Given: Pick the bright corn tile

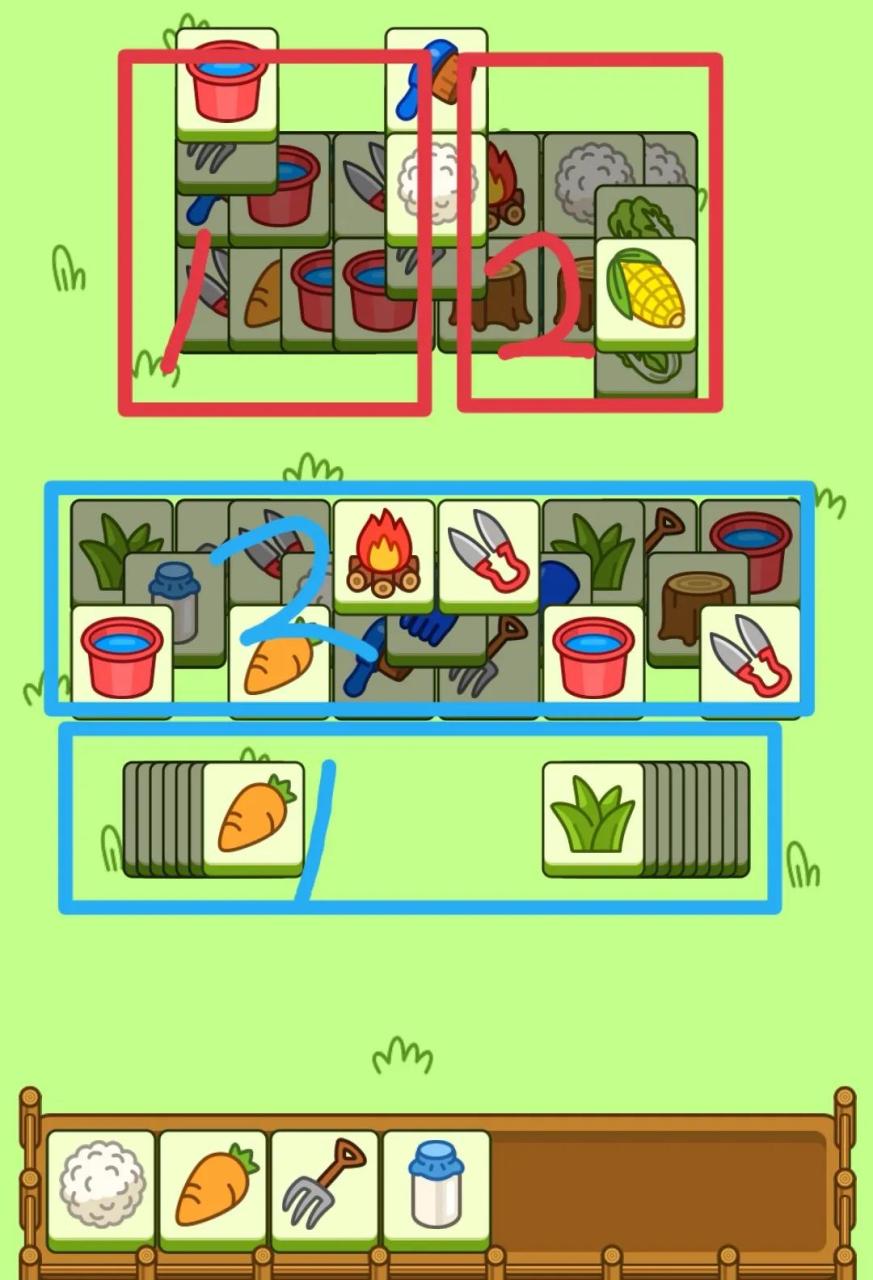Looking at the screenshot, I should (646, 290).
